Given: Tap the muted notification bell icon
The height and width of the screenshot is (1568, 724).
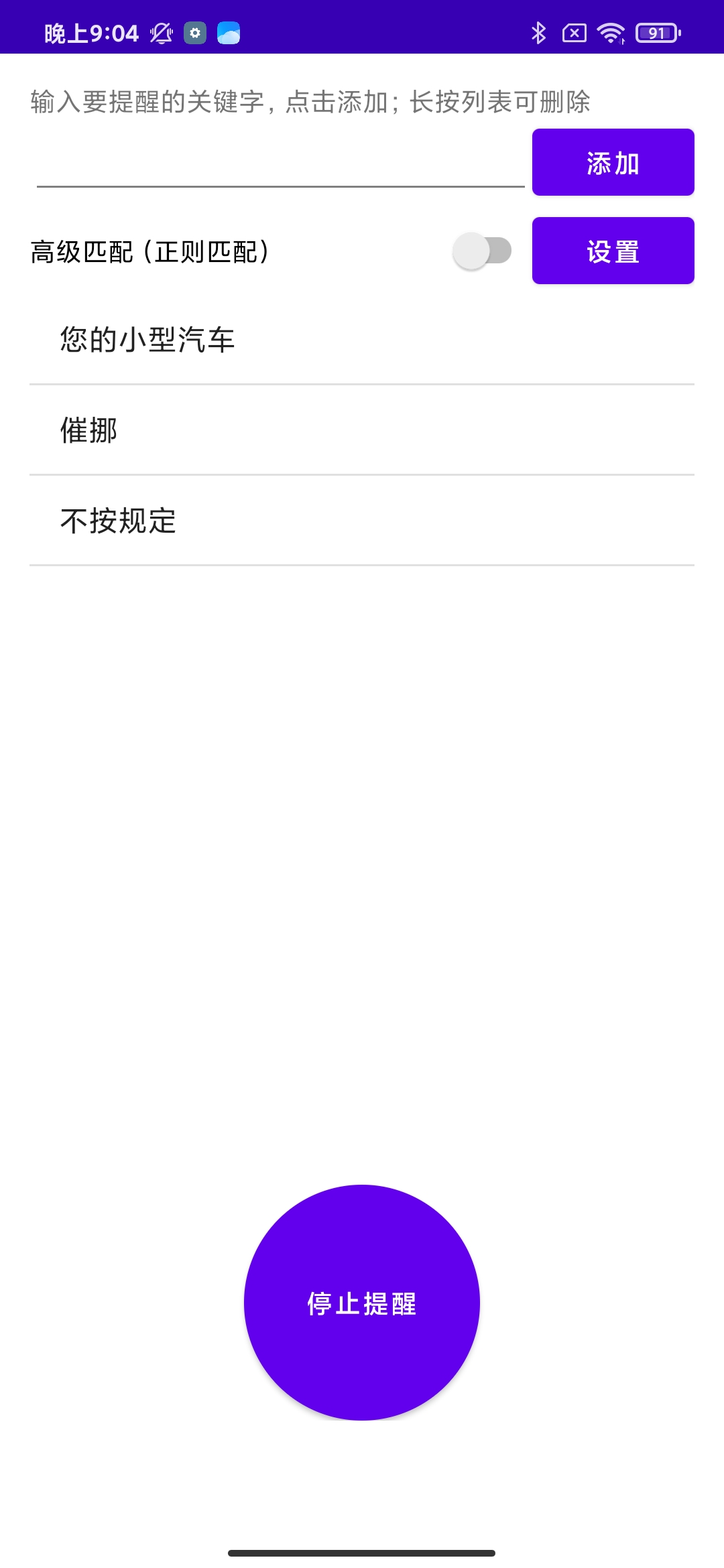Looking at the screenshot, I should 161,32.
